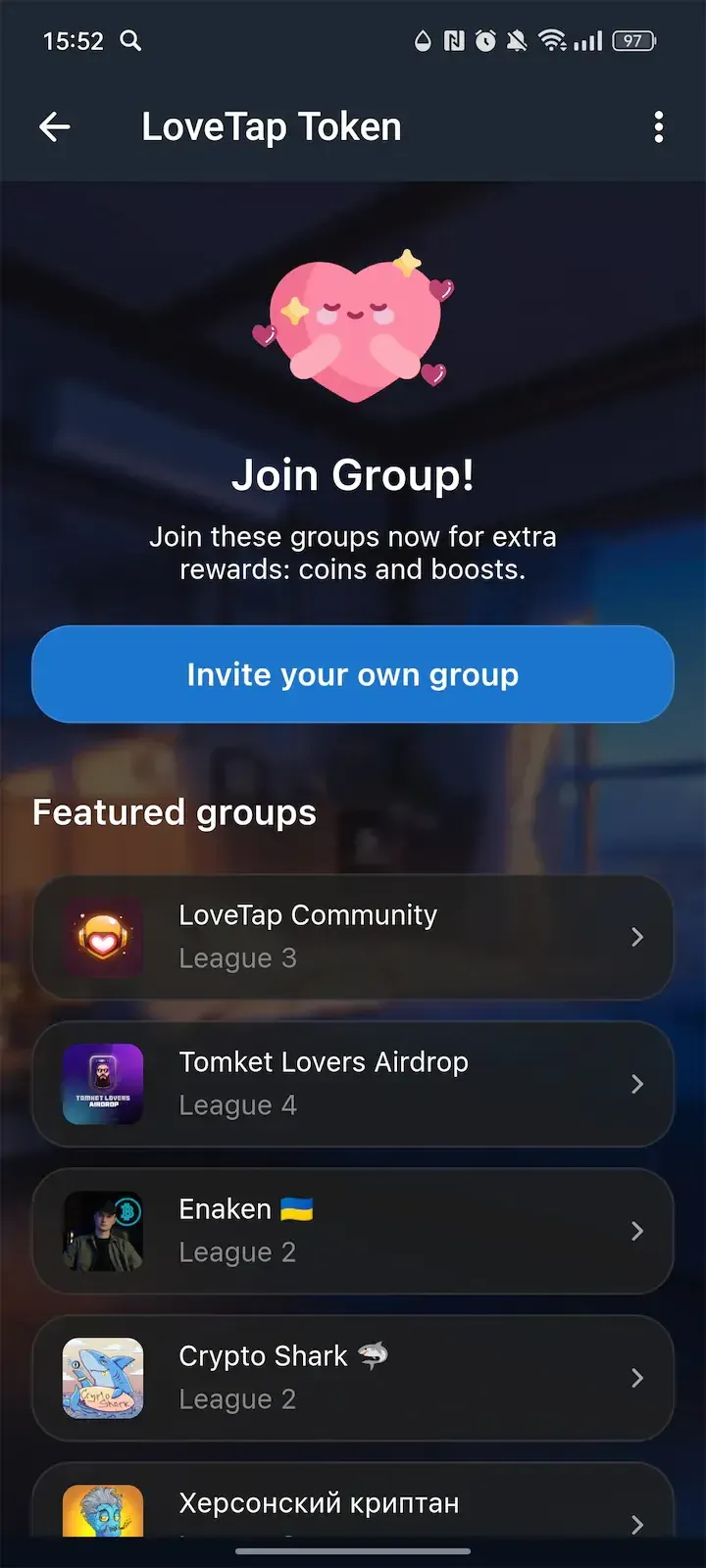The image size is (706, 1568).
Task: Open the three-dot overflow menu
Action: 659,126
